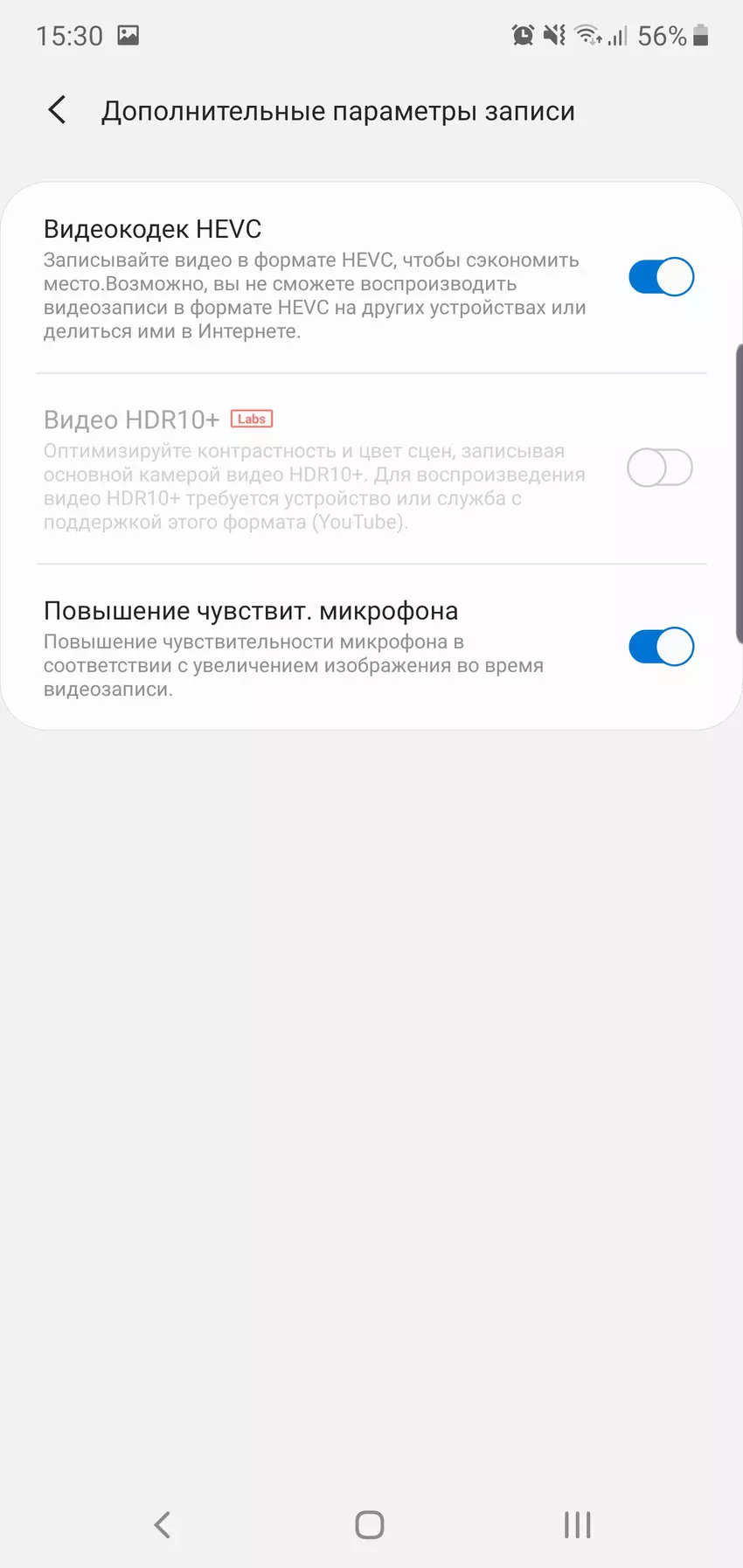Turn off Повышение чувствит. микрофона
The height and width of the screenshot is (1568, 743).
[661, 647]
